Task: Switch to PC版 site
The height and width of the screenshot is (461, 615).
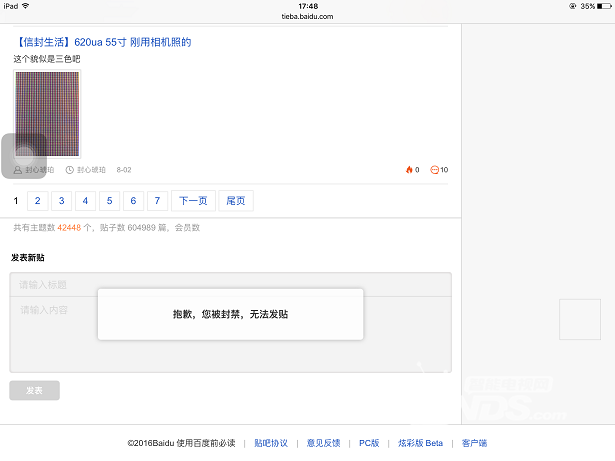Action: [370, 442]
